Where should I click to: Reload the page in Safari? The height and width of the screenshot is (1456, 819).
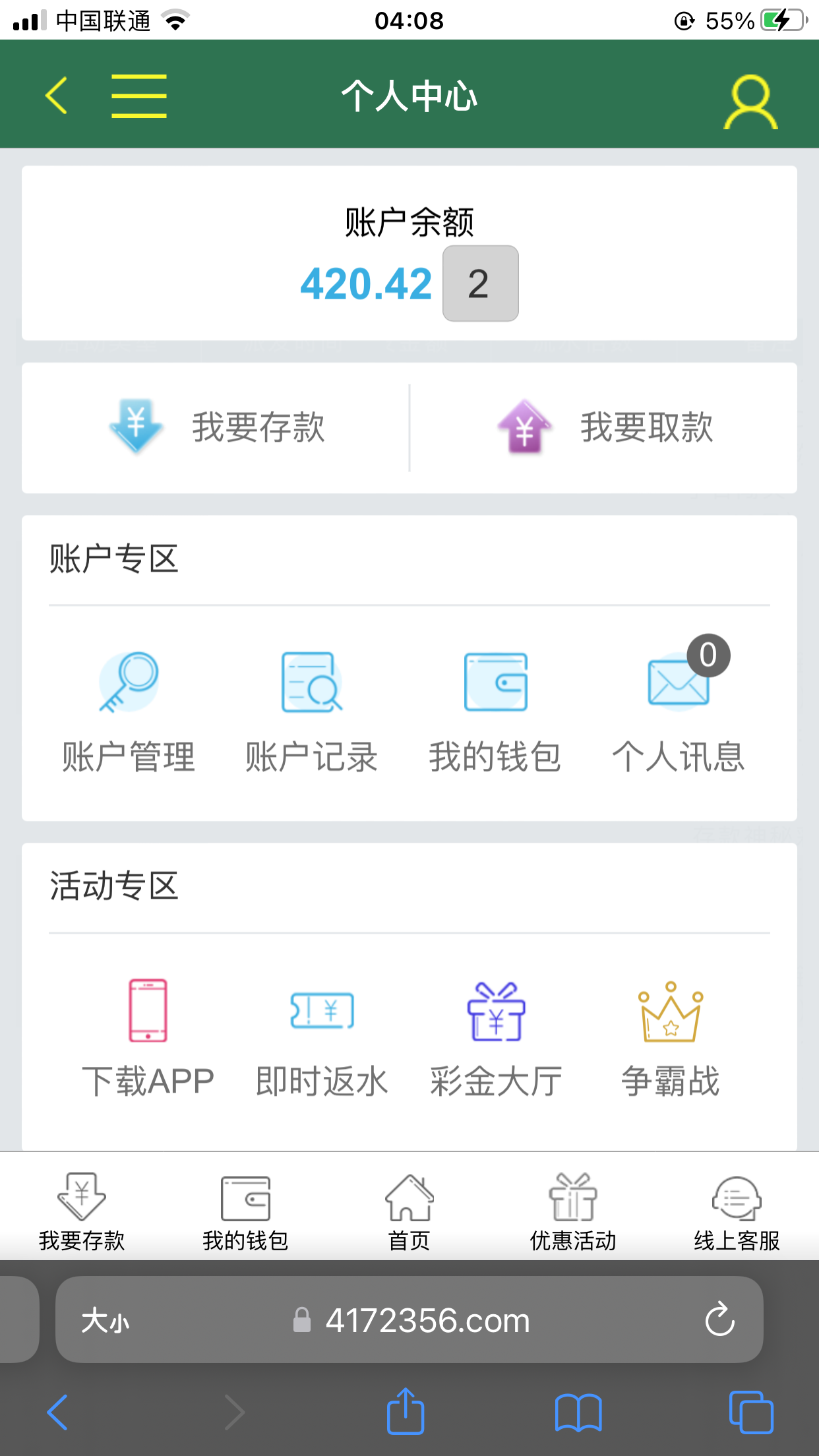719,1319
